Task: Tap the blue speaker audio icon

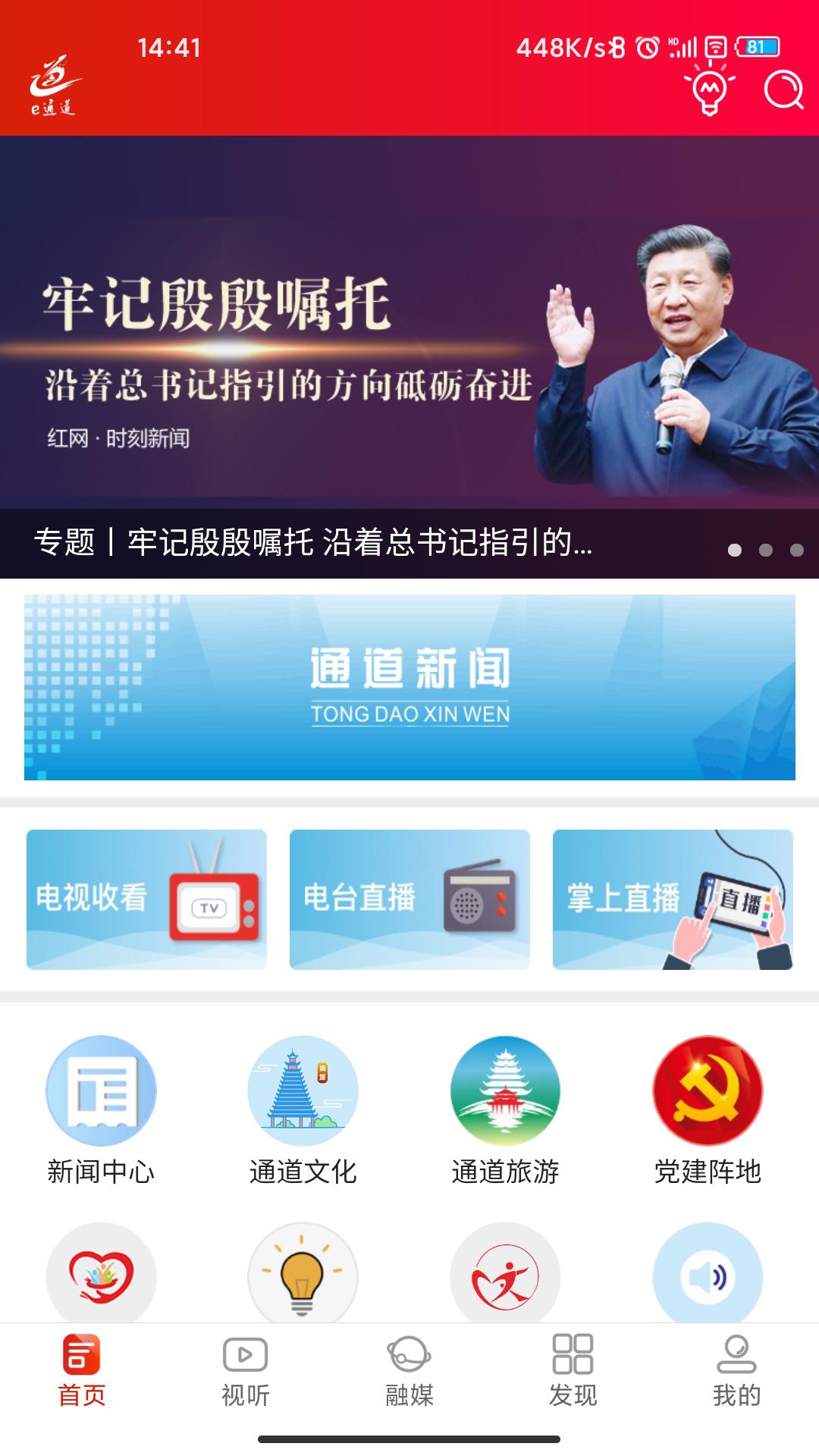Action: coord(707,1276)
